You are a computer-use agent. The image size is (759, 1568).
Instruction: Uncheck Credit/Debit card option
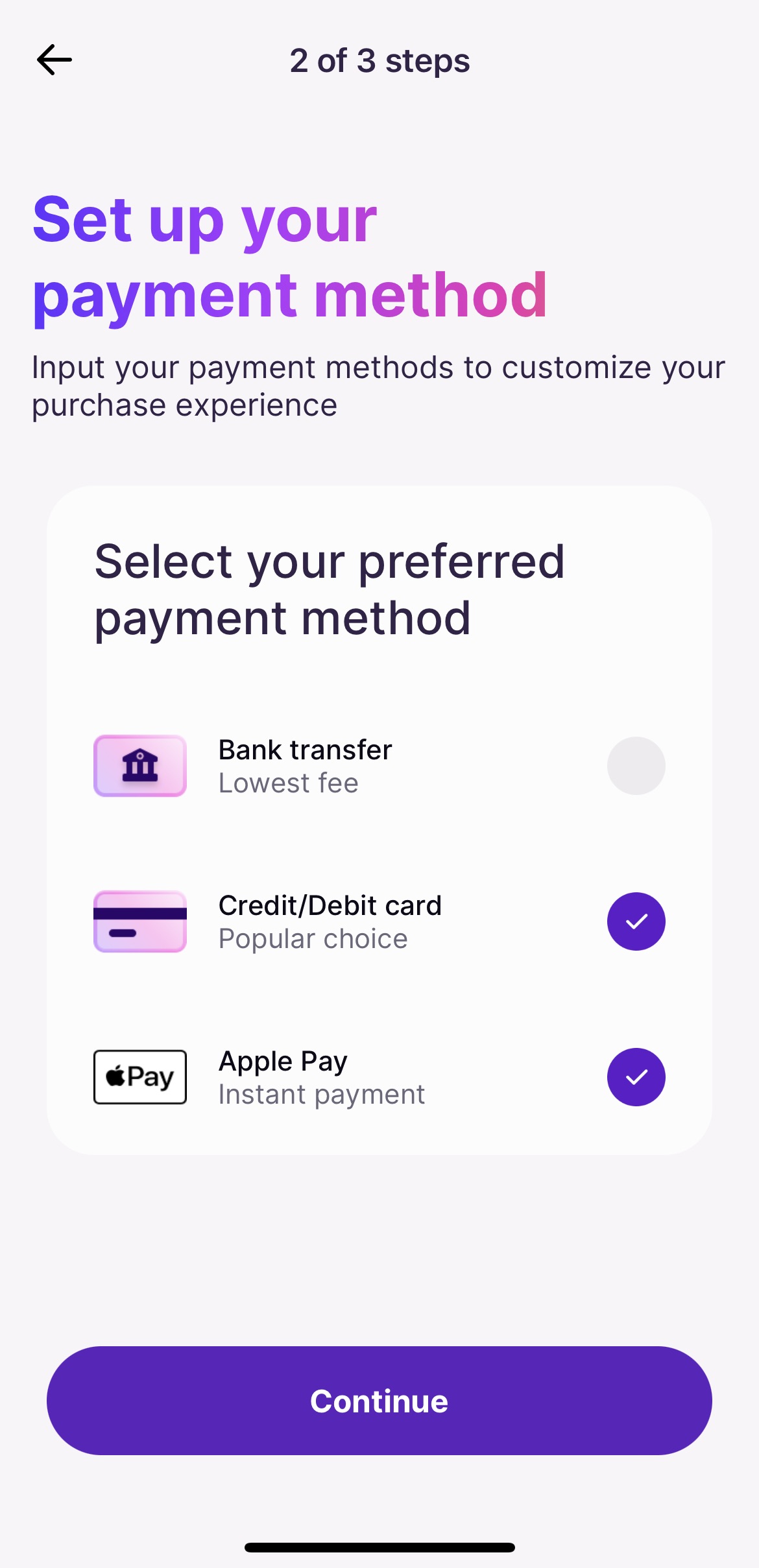click(x=636, y=921)
